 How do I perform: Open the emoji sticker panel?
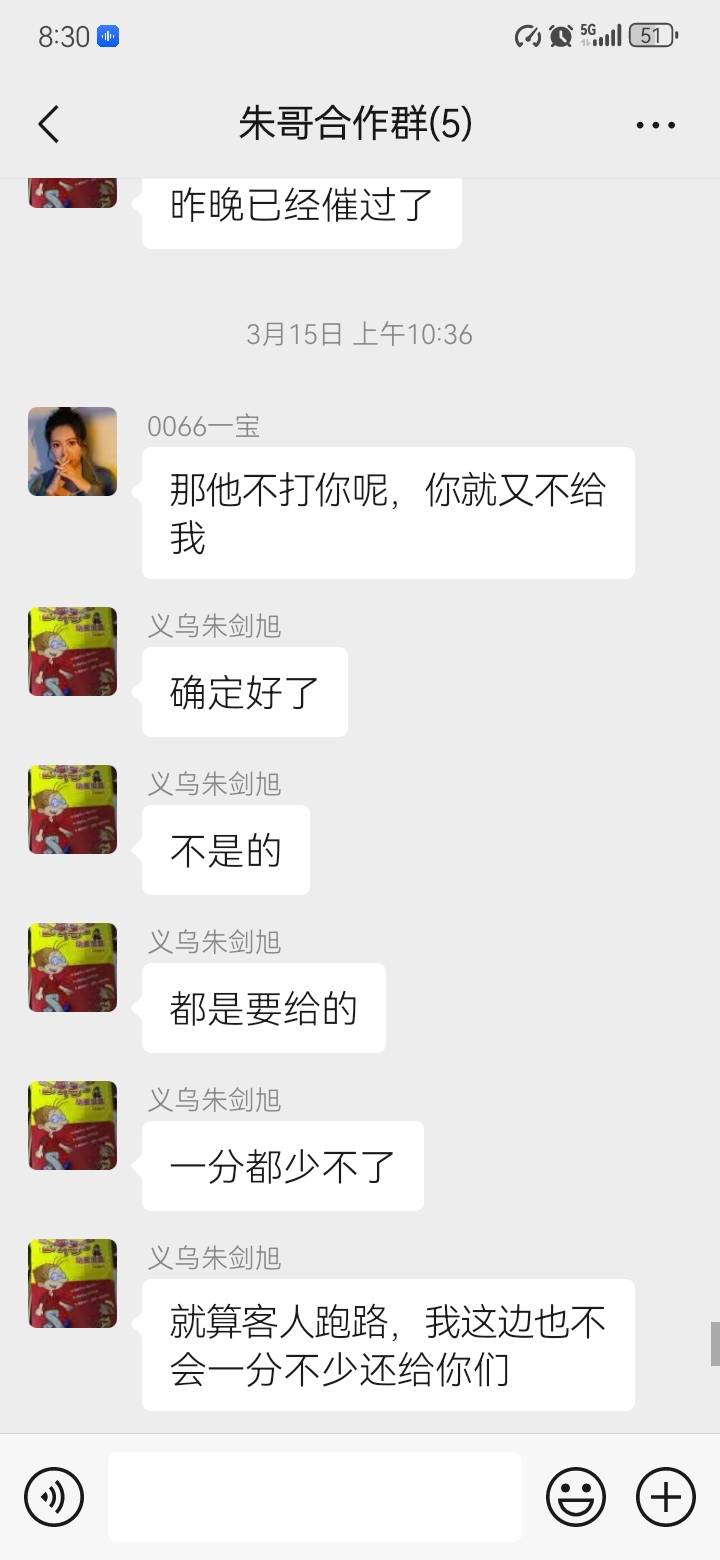coord(575,1497)
